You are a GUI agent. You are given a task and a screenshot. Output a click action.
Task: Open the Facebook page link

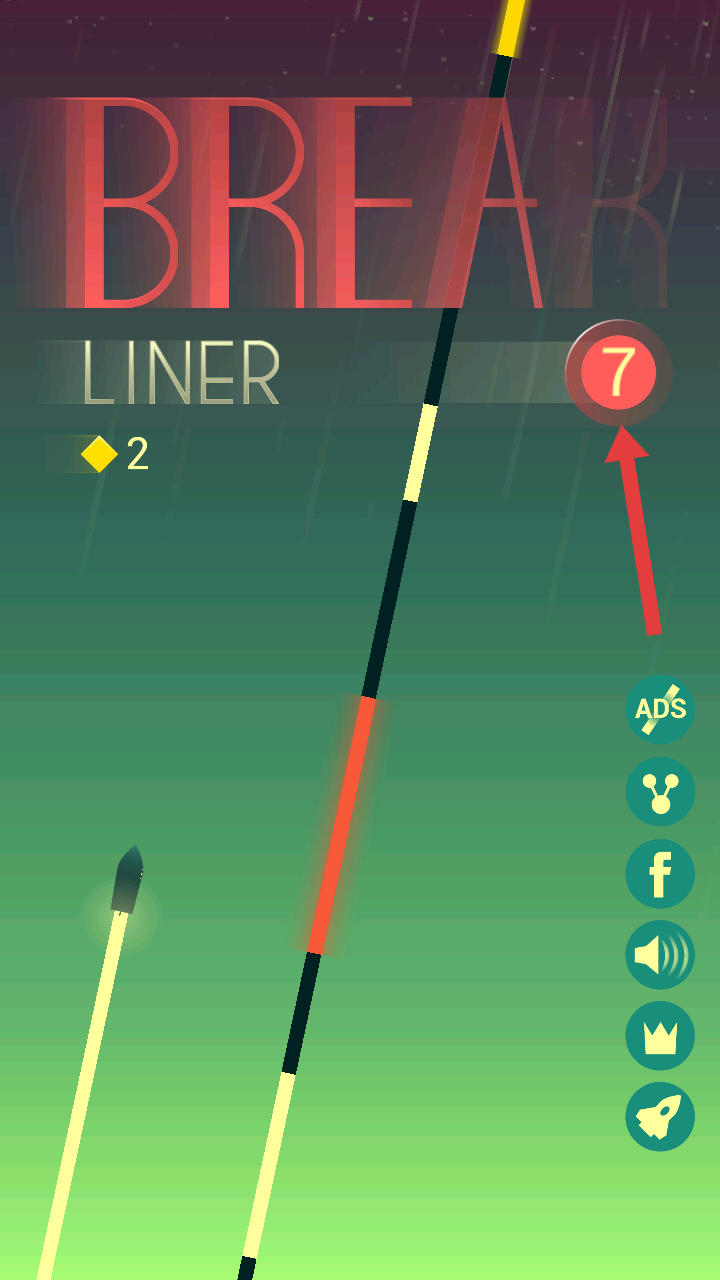pos(660,873)
